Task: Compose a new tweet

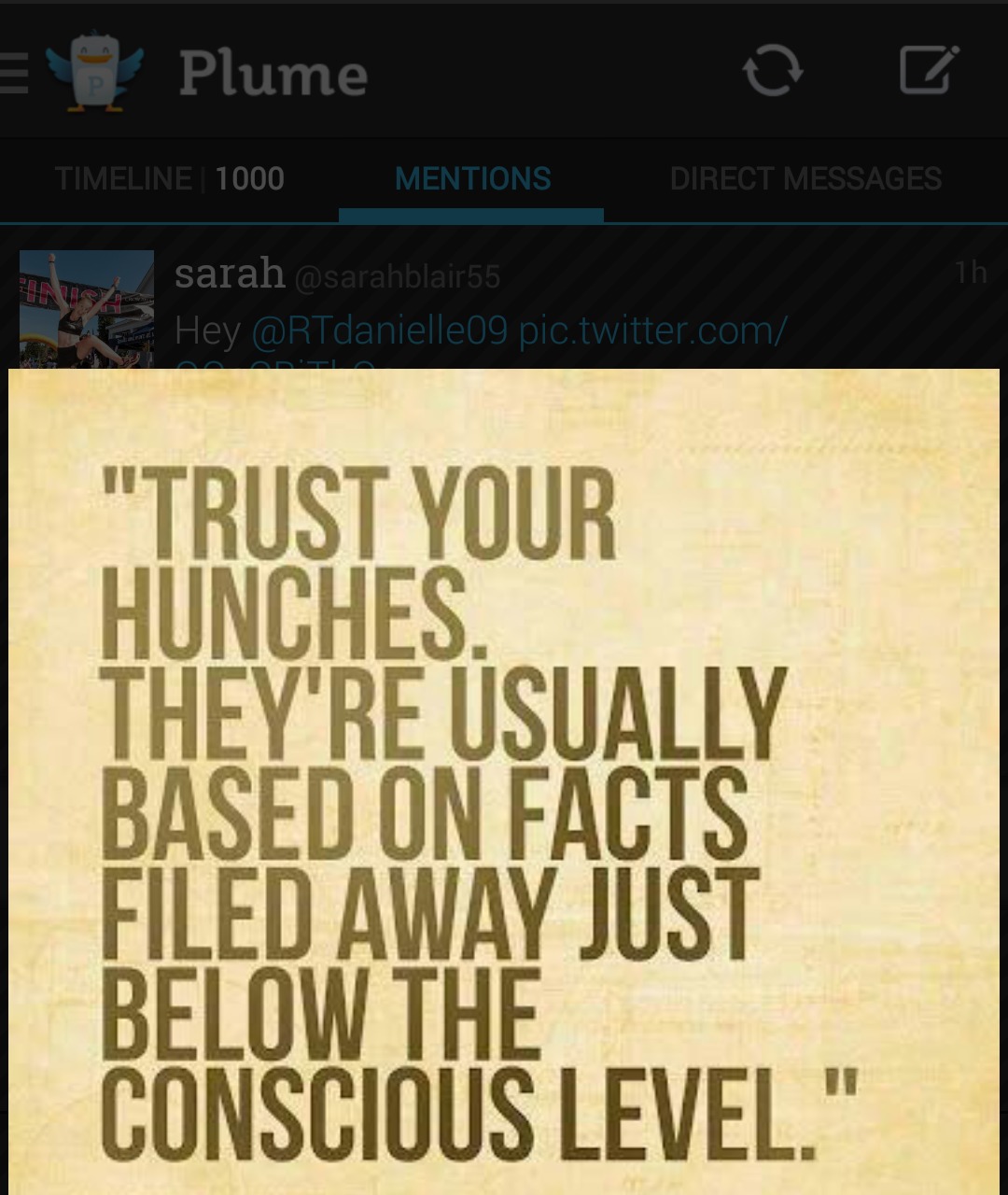Action: point(928,70)
